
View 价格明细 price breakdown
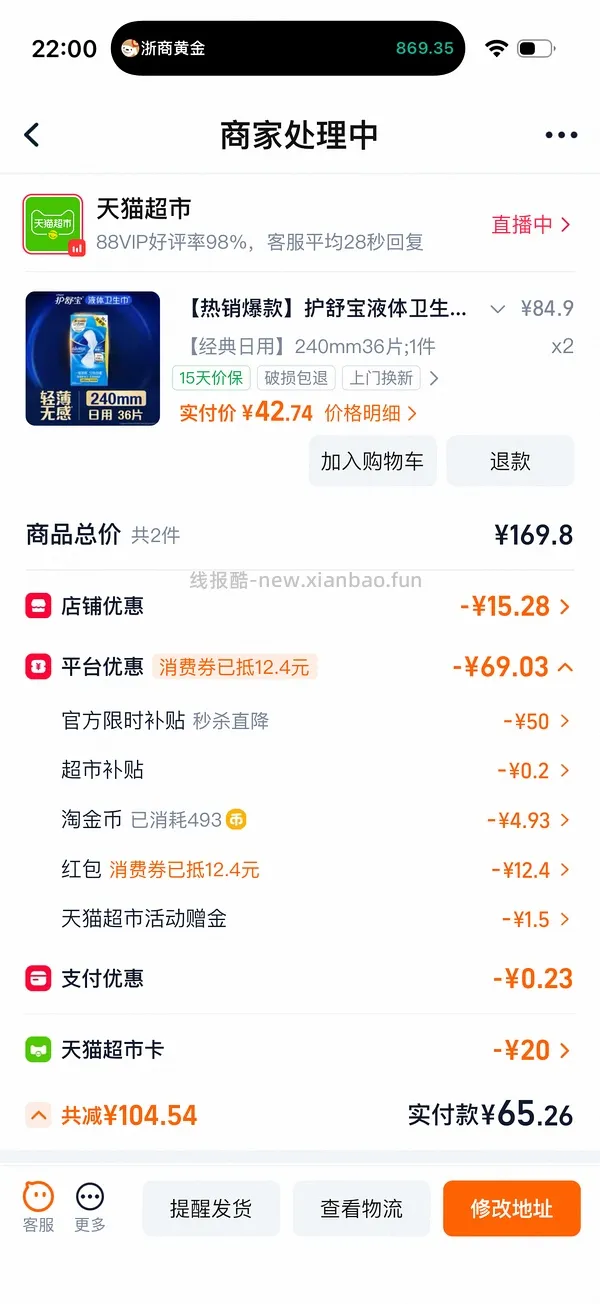pos(371,412)
